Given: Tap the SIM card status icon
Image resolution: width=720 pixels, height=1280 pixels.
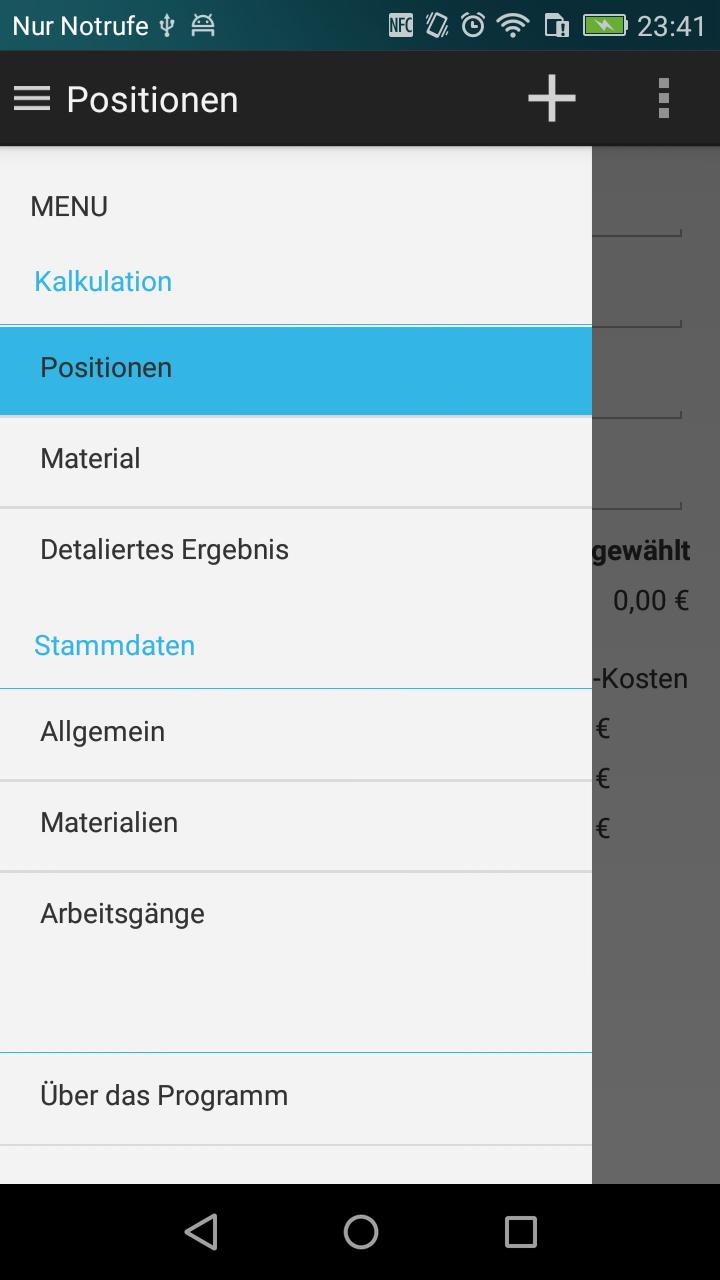Looking at the screenshot, I should pos(556,25).
